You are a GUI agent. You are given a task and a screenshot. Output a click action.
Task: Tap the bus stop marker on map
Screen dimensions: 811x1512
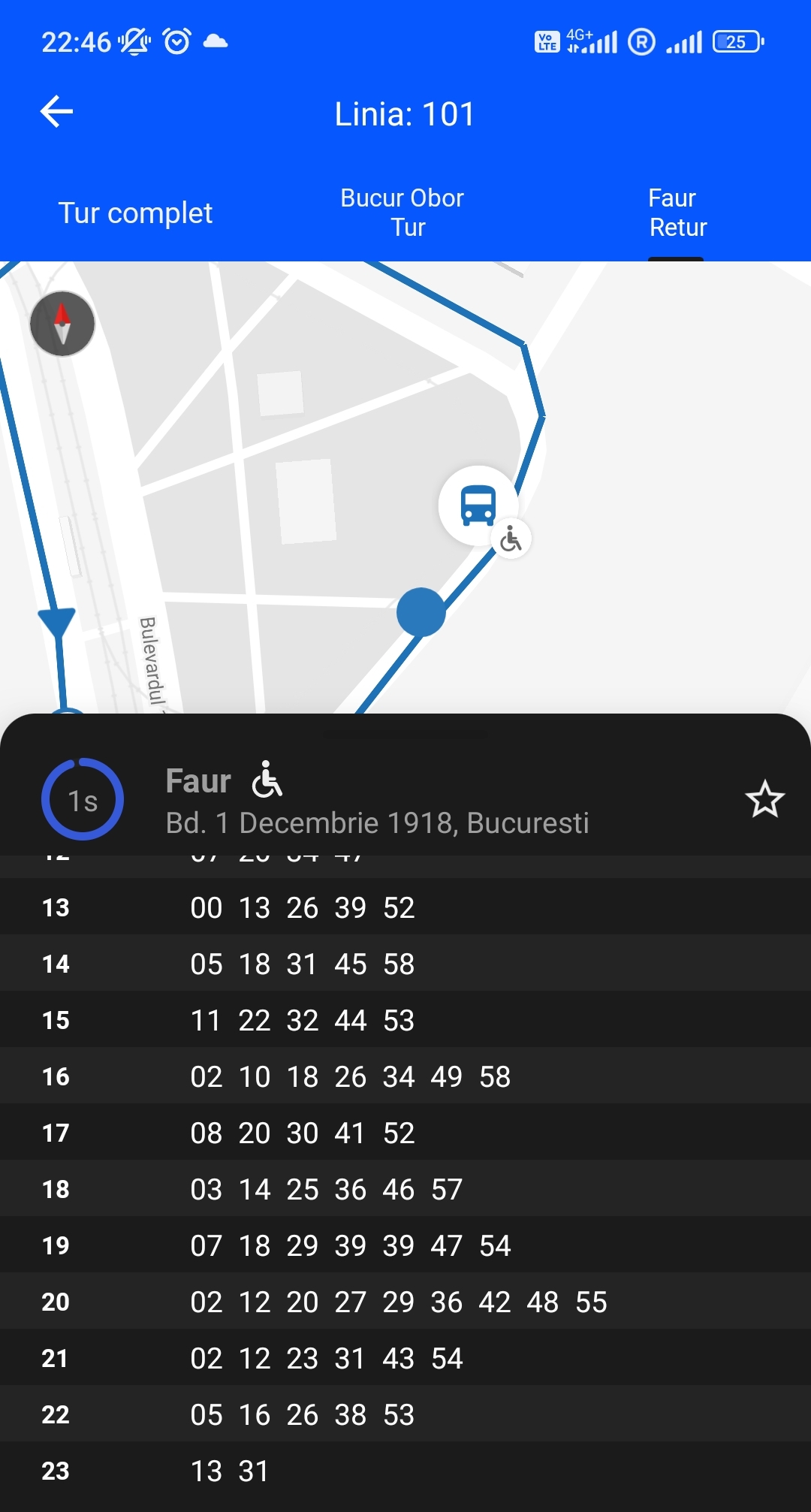(478, 506)
